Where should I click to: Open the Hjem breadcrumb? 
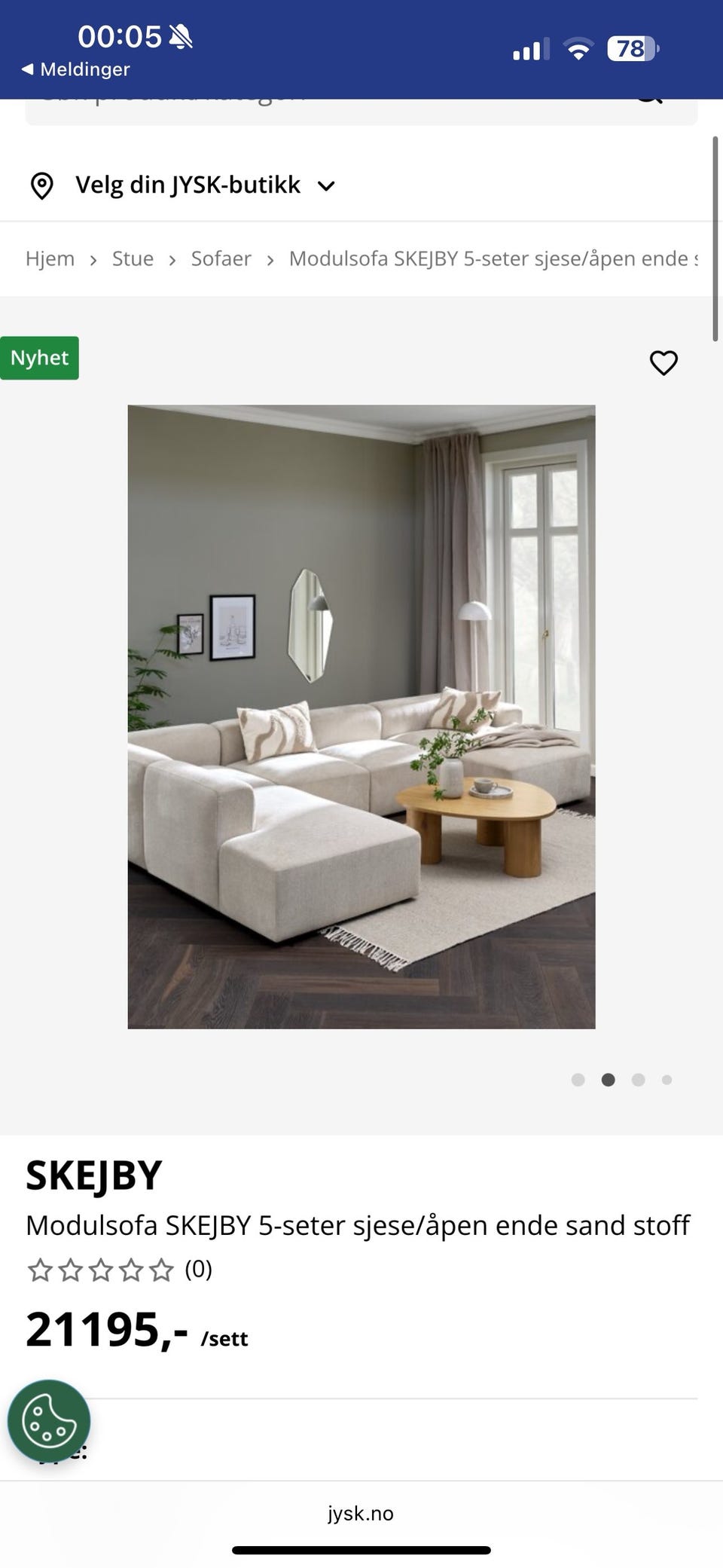tap(50, 258)
